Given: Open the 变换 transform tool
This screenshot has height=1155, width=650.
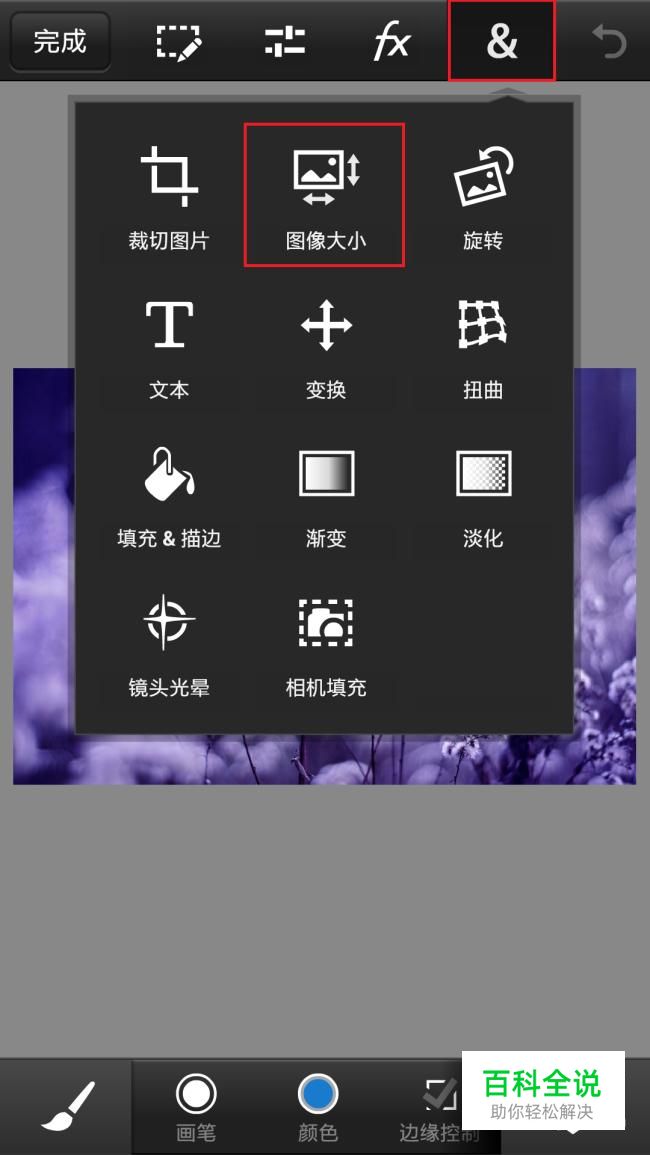Looking at the screenshot, I should (x=326, y=348).
